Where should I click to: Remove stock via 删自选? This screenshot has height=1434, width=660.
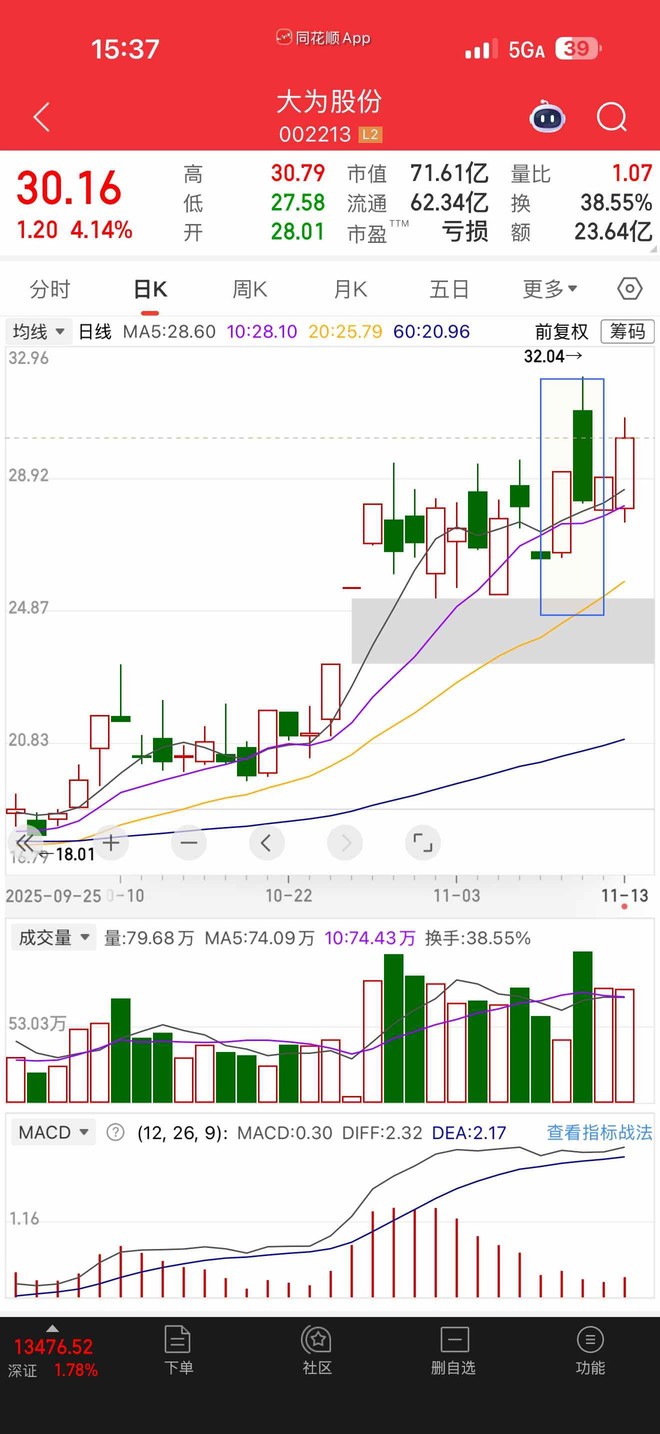tap(453, 1351)
